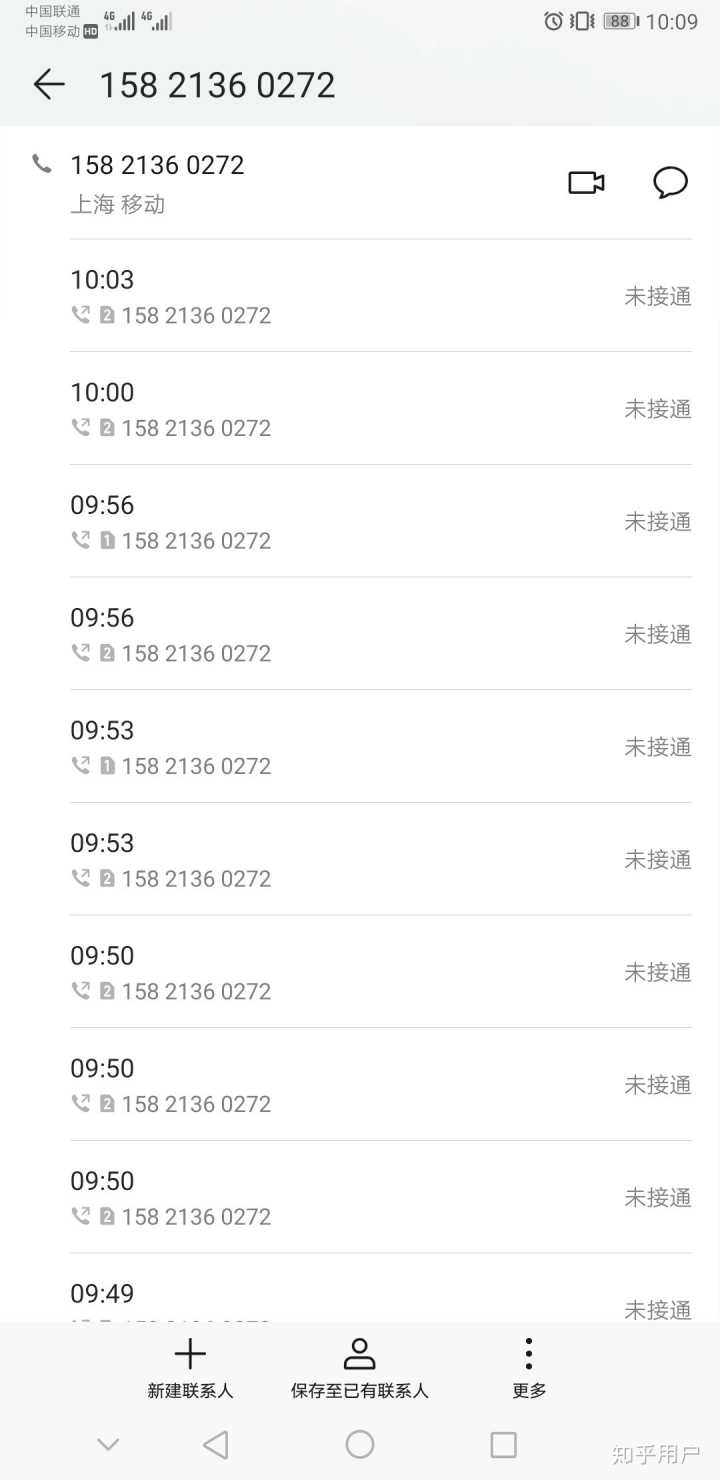Send a message to this number

(x=670, y=183)
